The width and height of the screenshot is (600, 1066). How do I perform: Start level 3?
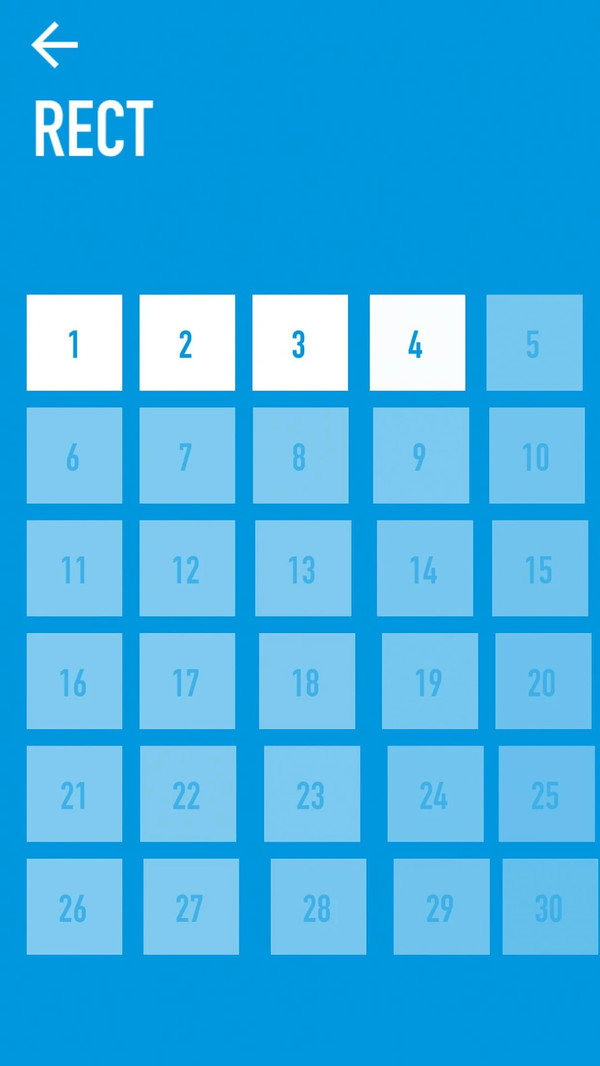click(x=300, y=343)
